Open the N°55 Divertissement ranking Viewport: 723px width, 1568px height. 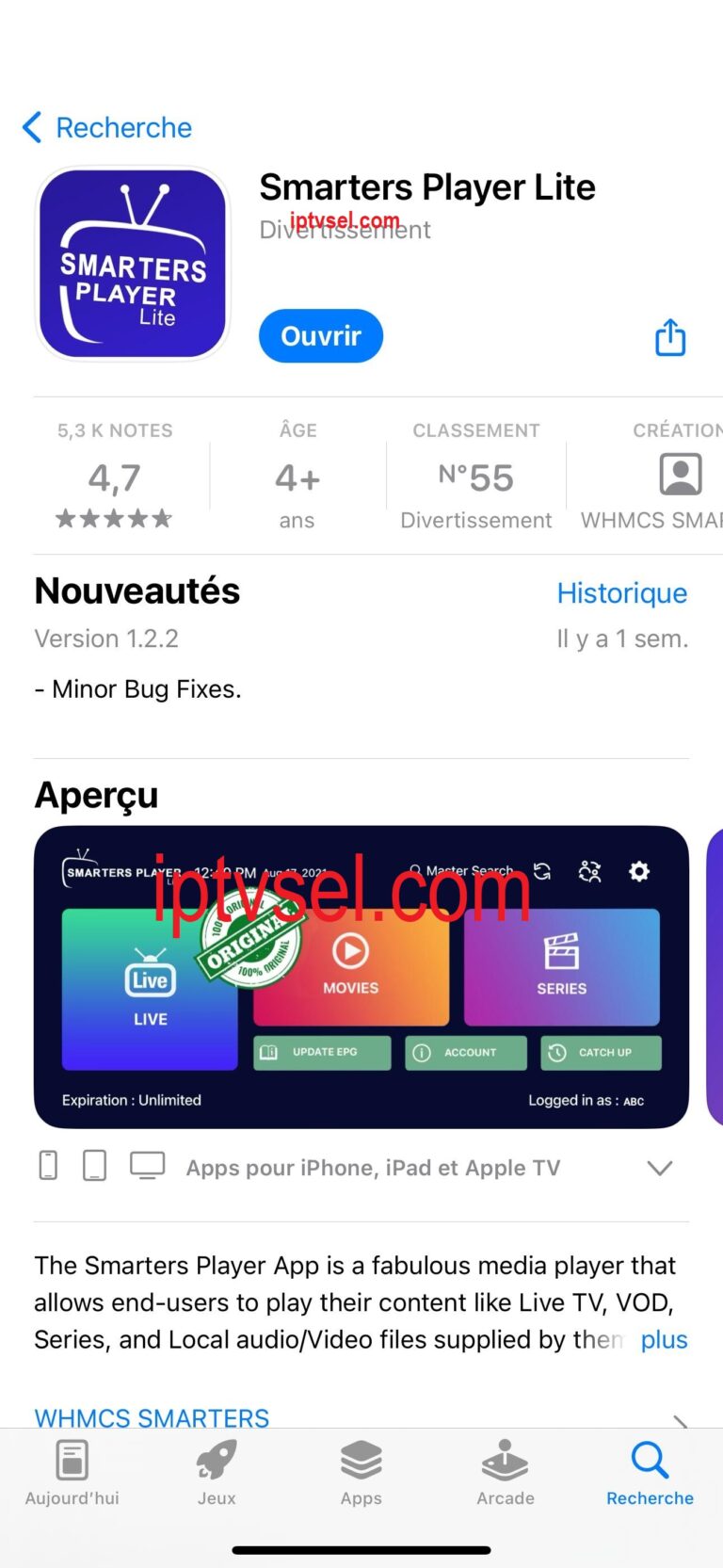(x=475, y=477)
